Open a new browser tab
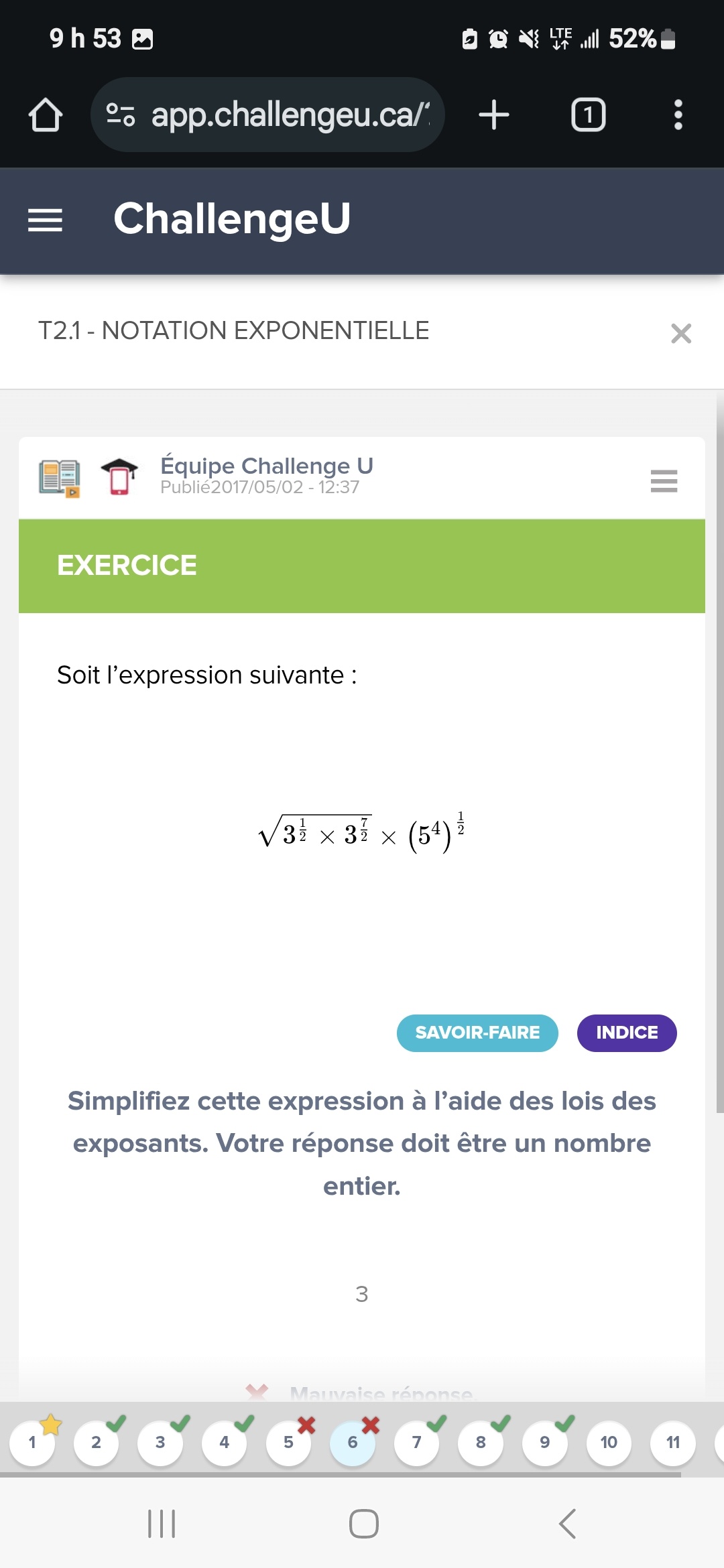Image resolution: width=724 pixels, height=1568 pixels. (494, 115)
